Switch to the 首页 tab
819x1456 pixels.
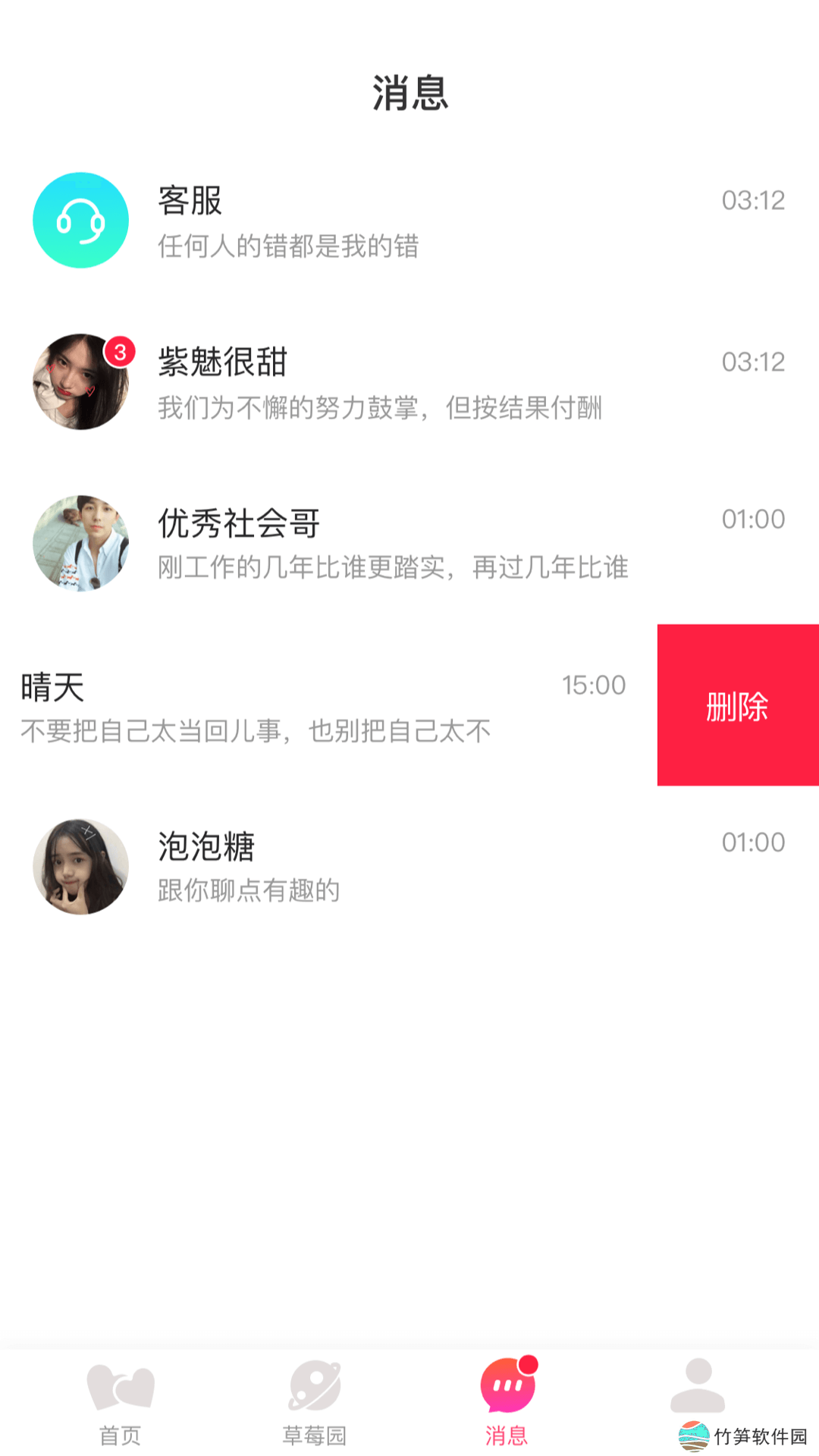pos(120,1401)
